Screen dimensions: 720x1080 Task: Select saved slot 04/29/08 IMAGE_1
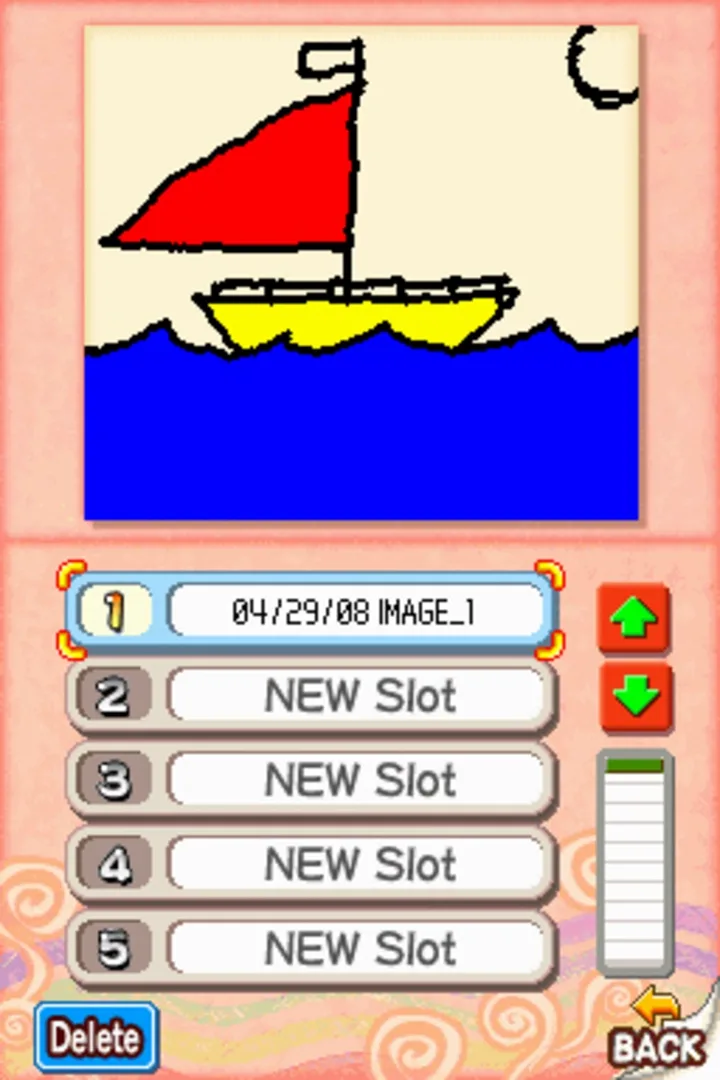coord(357,611)
